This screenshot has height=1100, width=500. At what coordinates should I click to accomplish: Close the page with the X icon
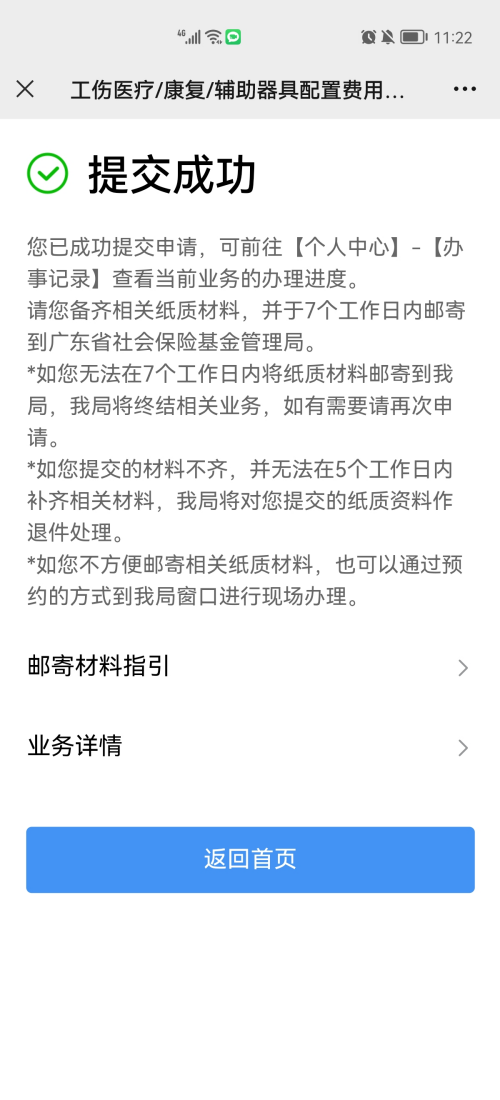tap(25, 89)
